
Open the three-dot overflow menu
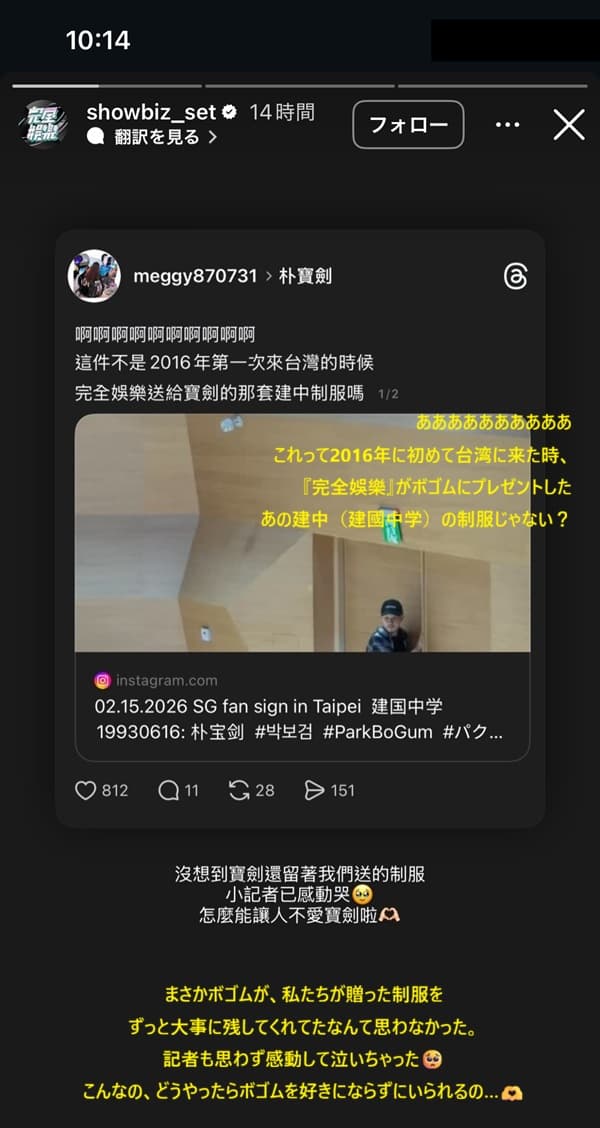[x=508, y=125]
